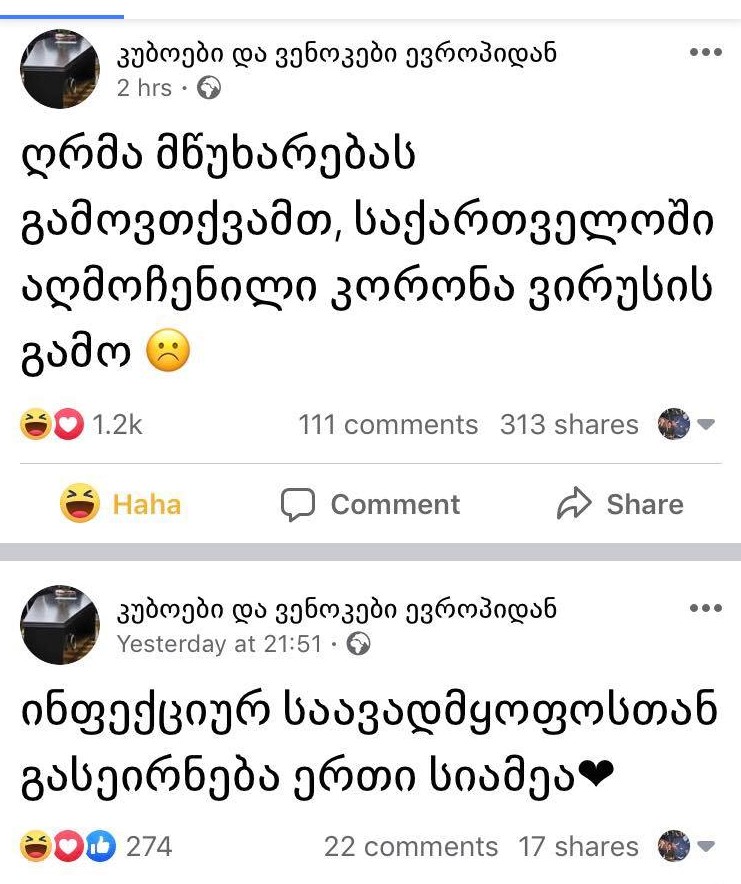View the 313 shares list
741x884 pixels.
(x=568, y=425)
